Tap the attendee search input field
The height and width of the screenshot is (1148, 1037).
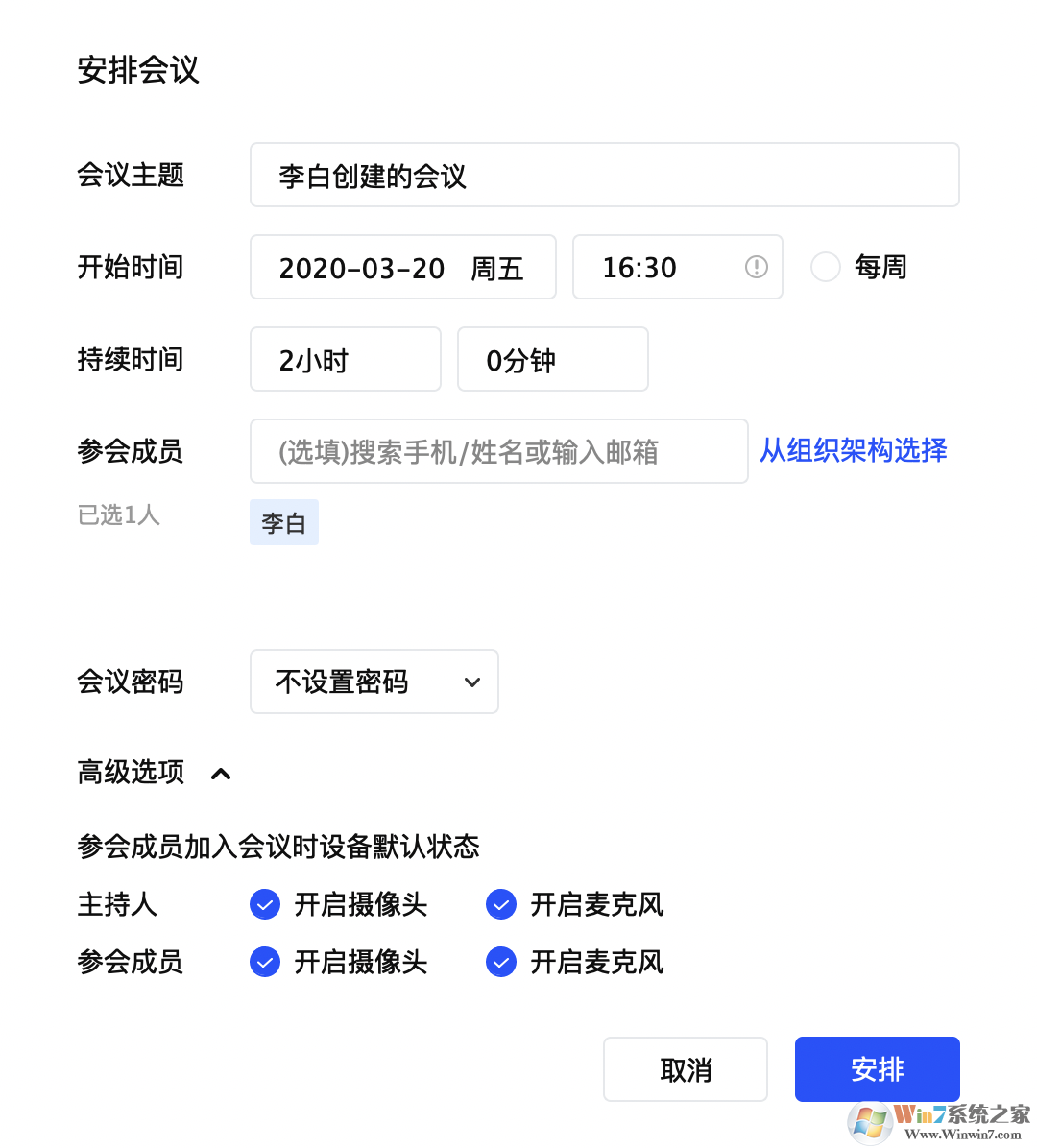point(498,451)
